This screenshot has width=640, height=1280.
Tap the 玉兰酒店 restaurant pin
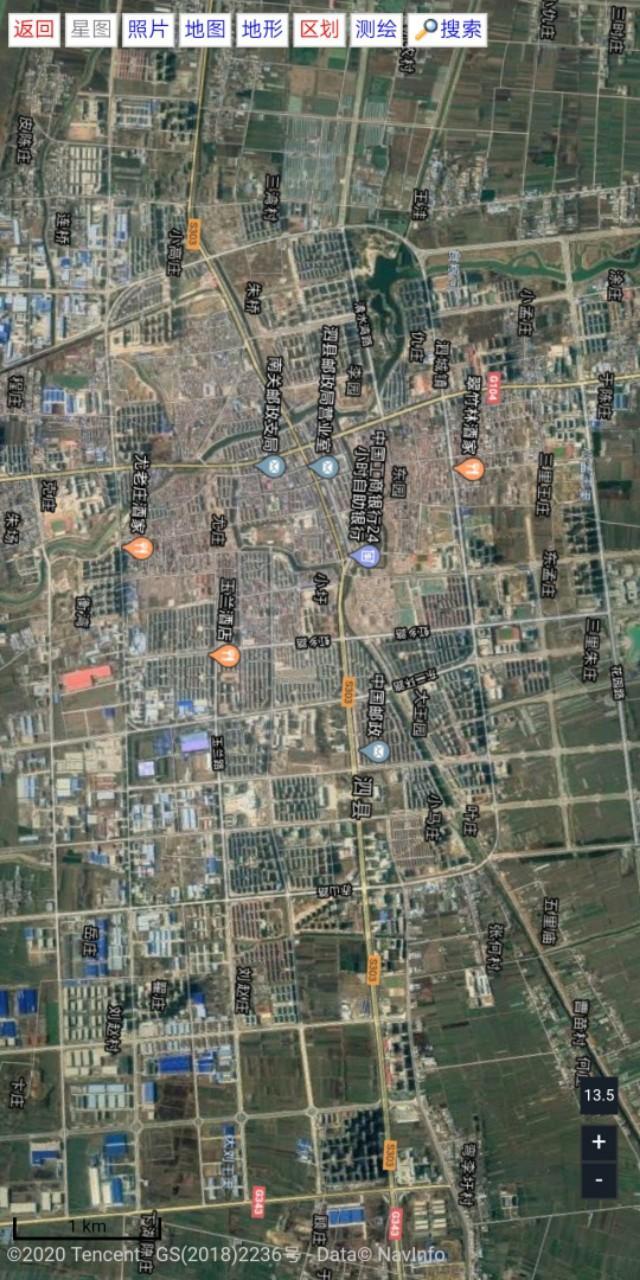[225, 656]
